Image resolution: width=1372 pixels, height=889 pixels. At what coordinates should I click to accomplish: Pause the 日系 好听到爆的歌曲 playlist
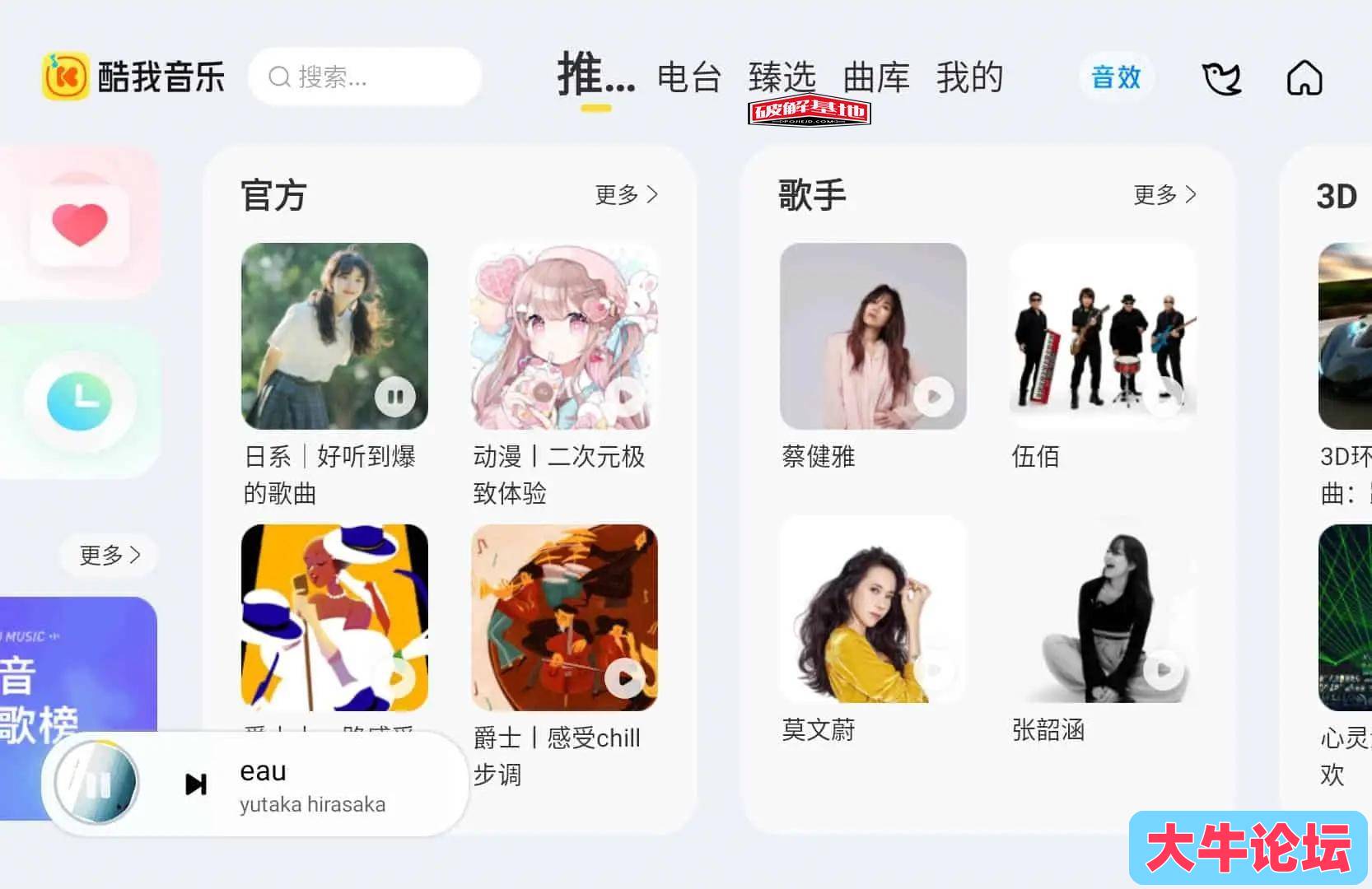pos(395,397)
